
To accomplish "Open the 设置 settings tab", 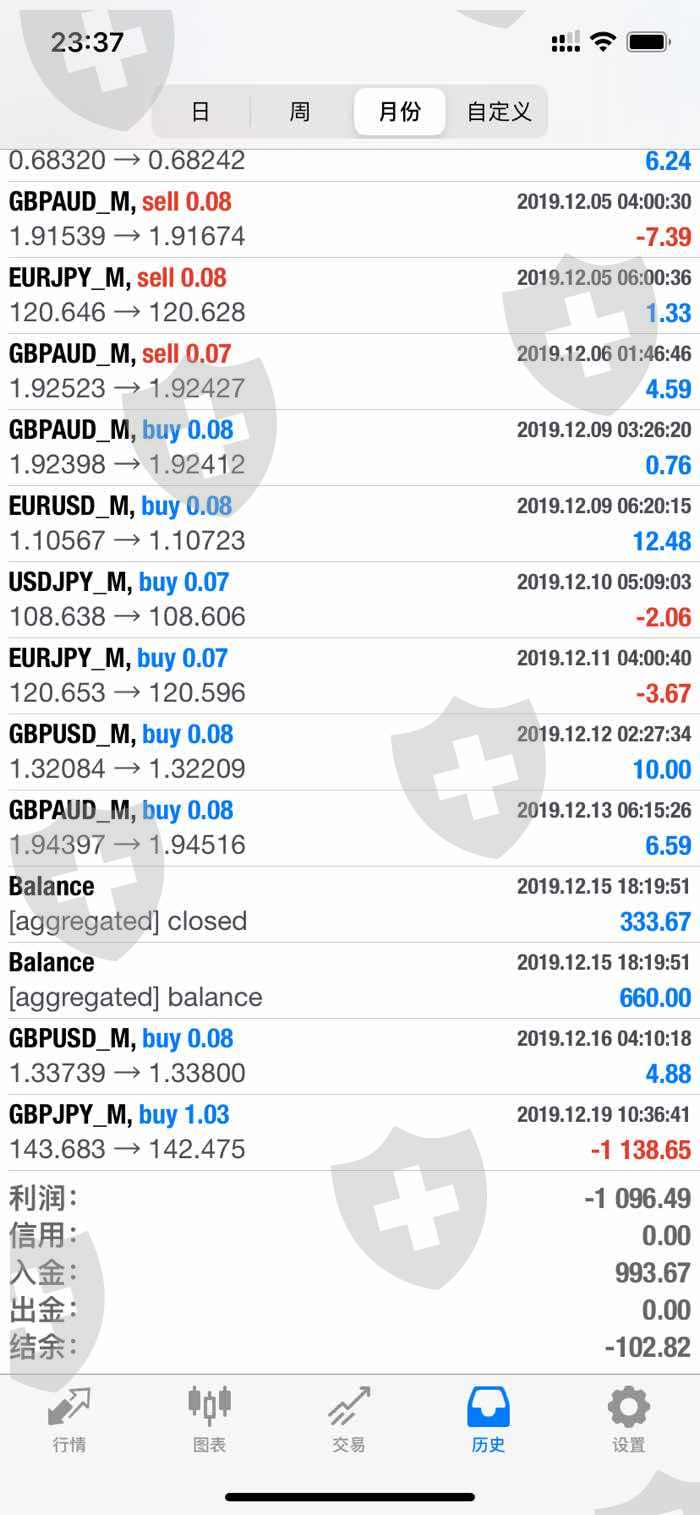I will pyautogui.click(x=629, y=1418).
